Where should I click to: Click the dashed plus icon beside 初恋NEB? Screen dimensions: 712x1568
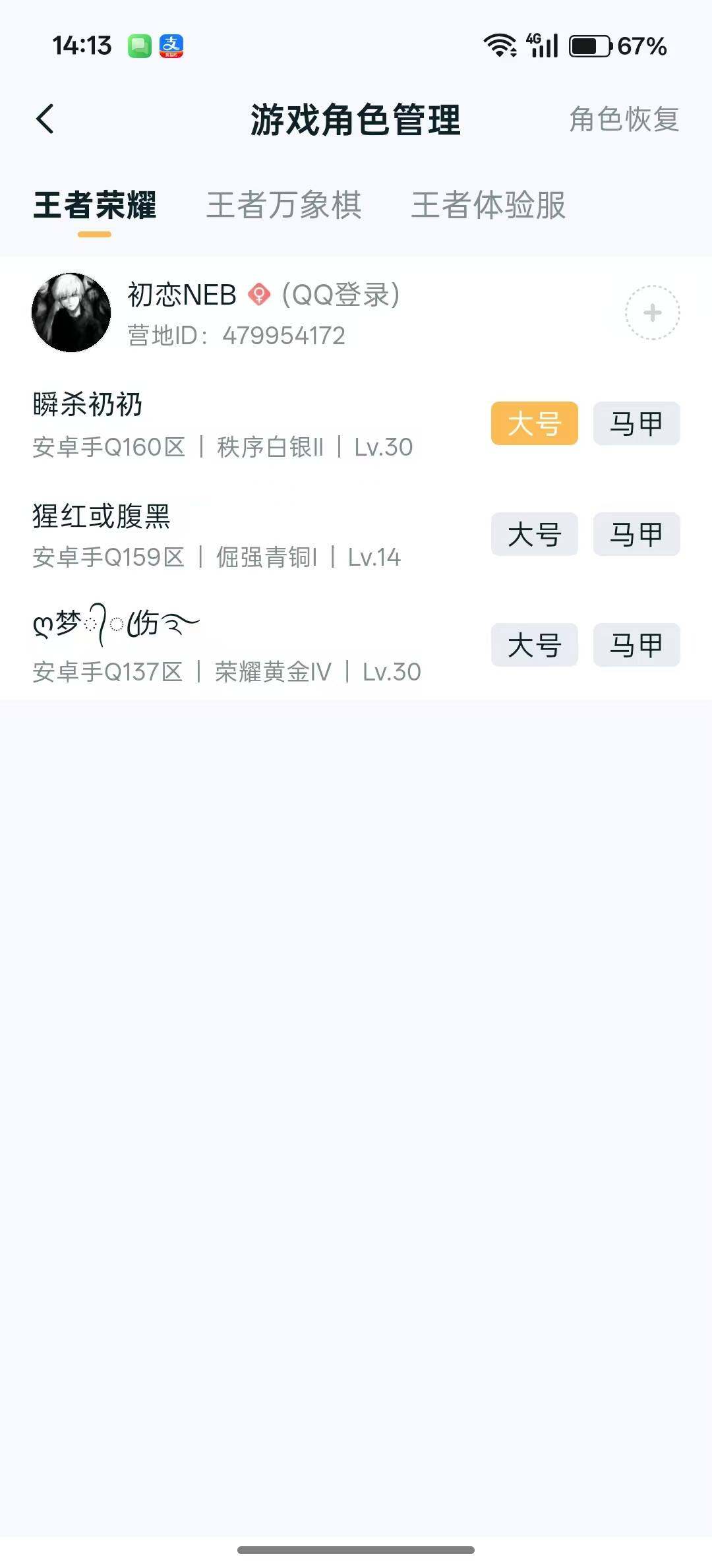[652, 312]
